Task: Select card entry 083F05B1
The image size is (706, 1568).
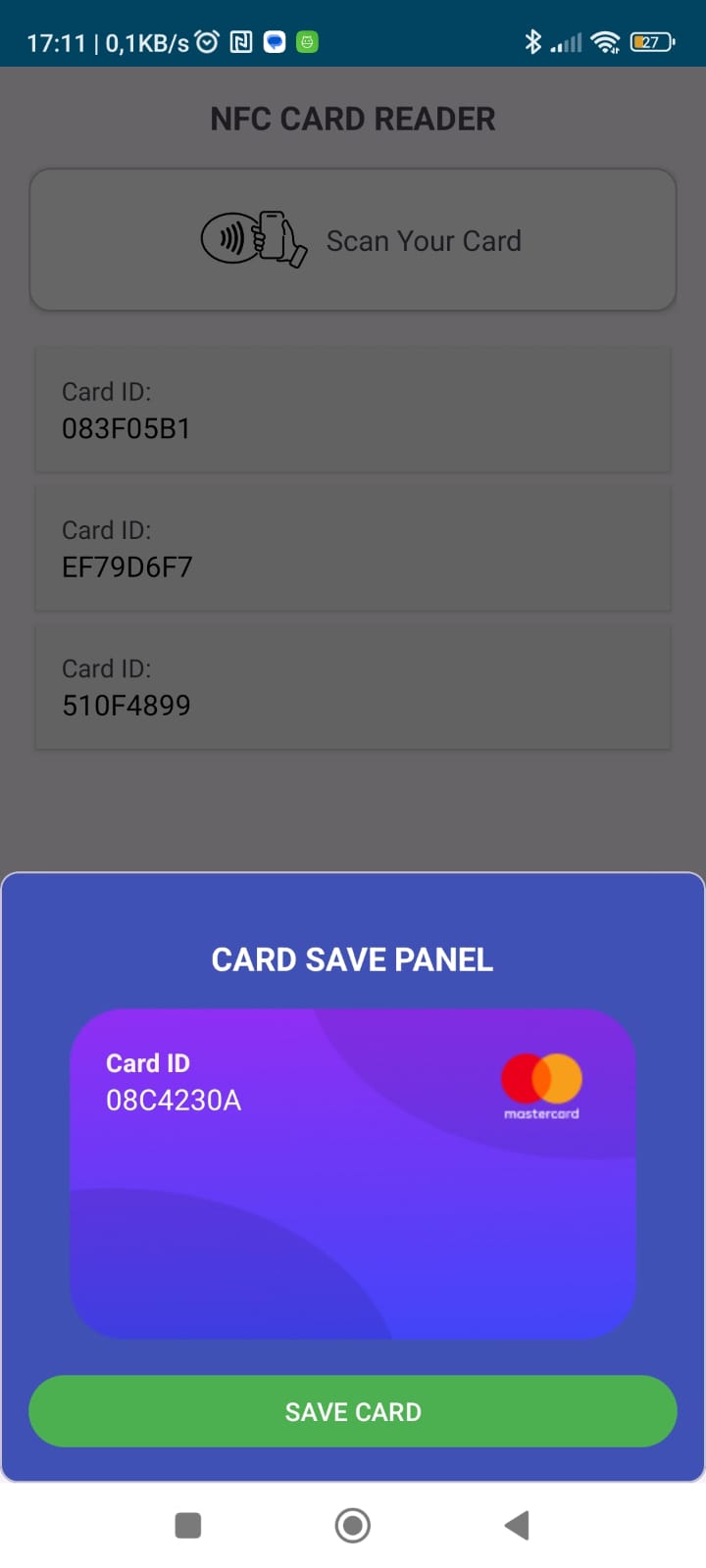Action: tap(353, 409)
